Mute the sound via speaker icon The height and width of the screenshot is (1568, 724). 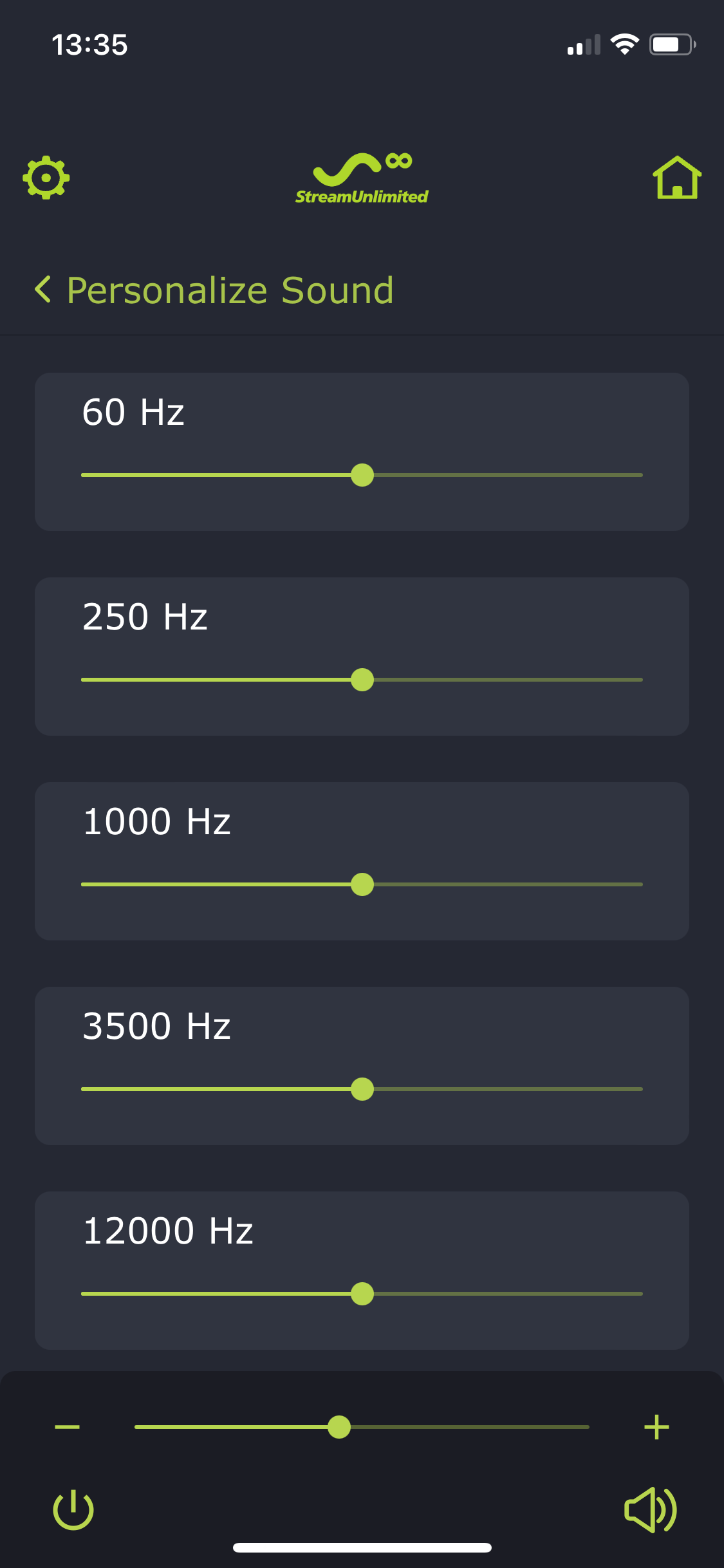click(650, 1509)
